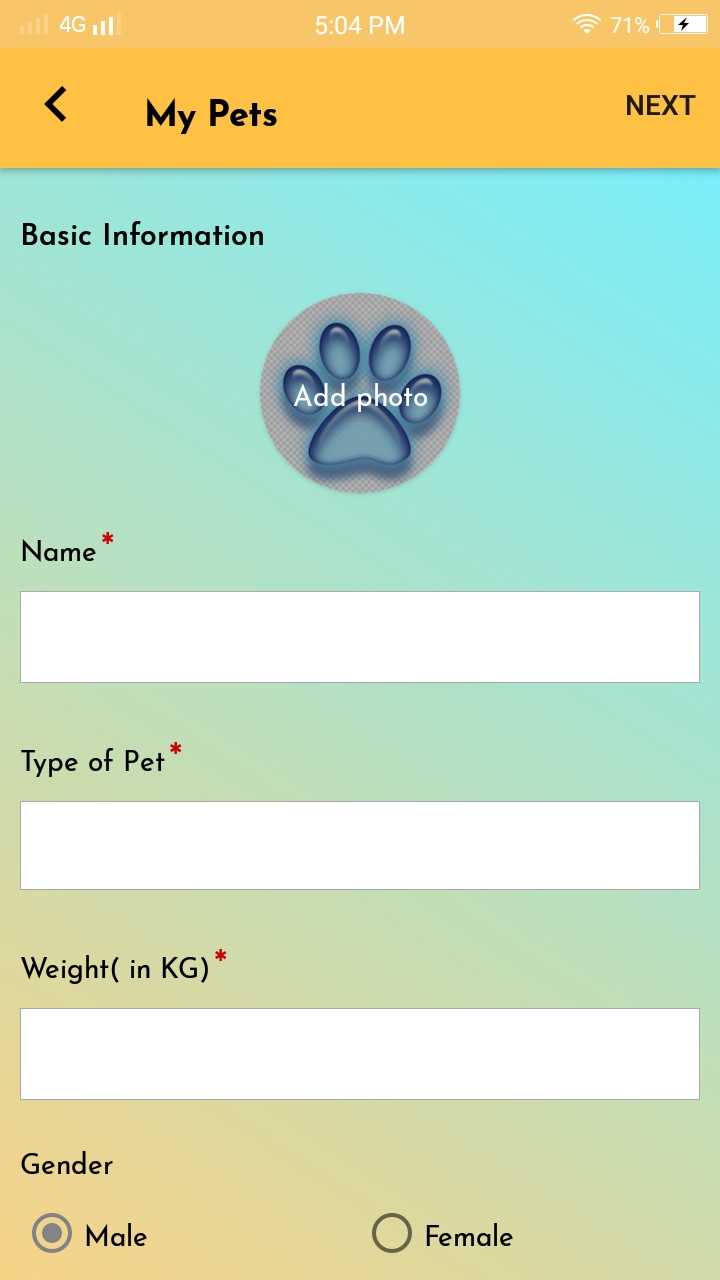Choose Male as gender
Image resolution: width=720 pixels, height=1280 pixels.
pyautogui.click(x=52, y=1234)
